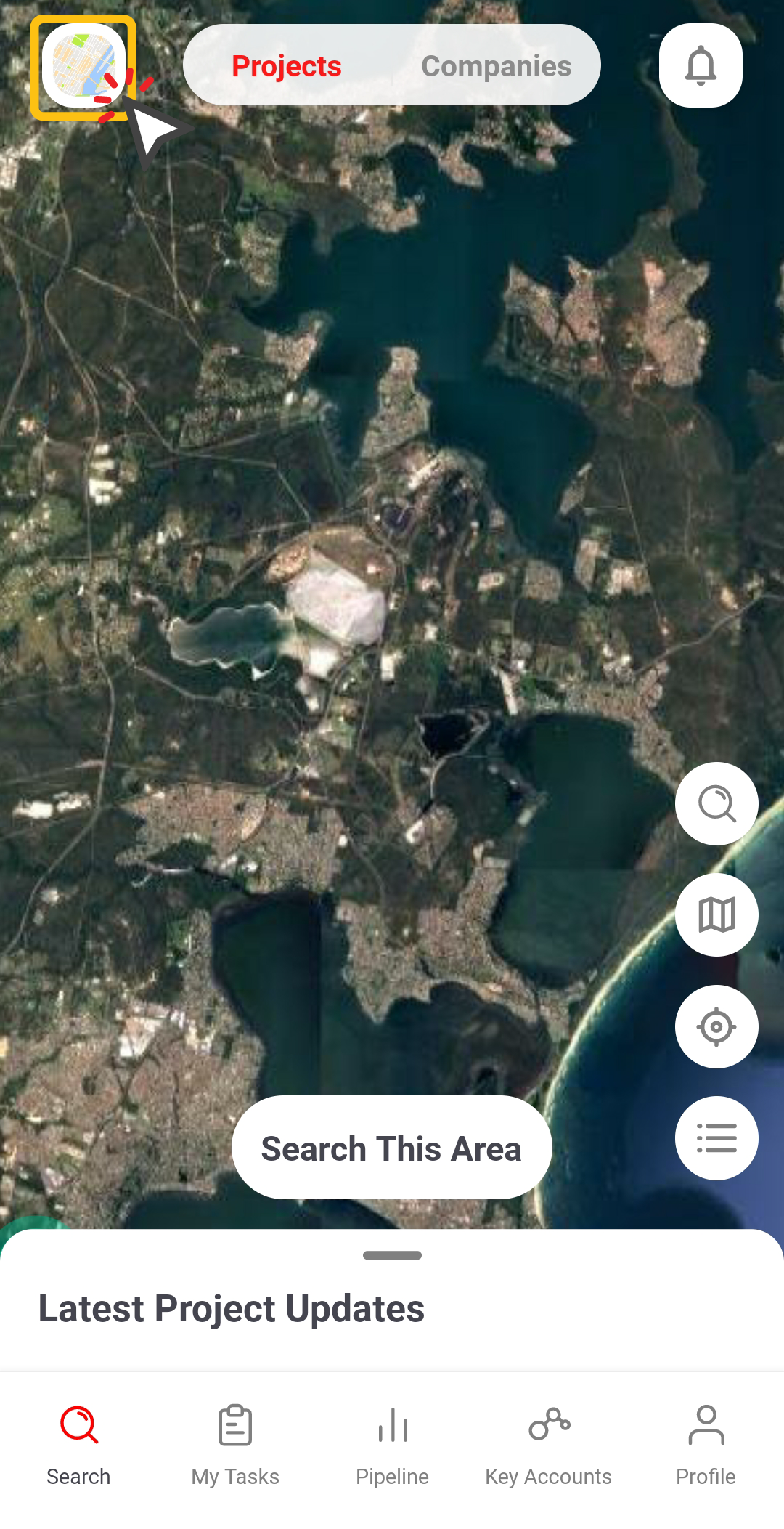
Task: Open the notifications bell
Action: pos(701,65)
